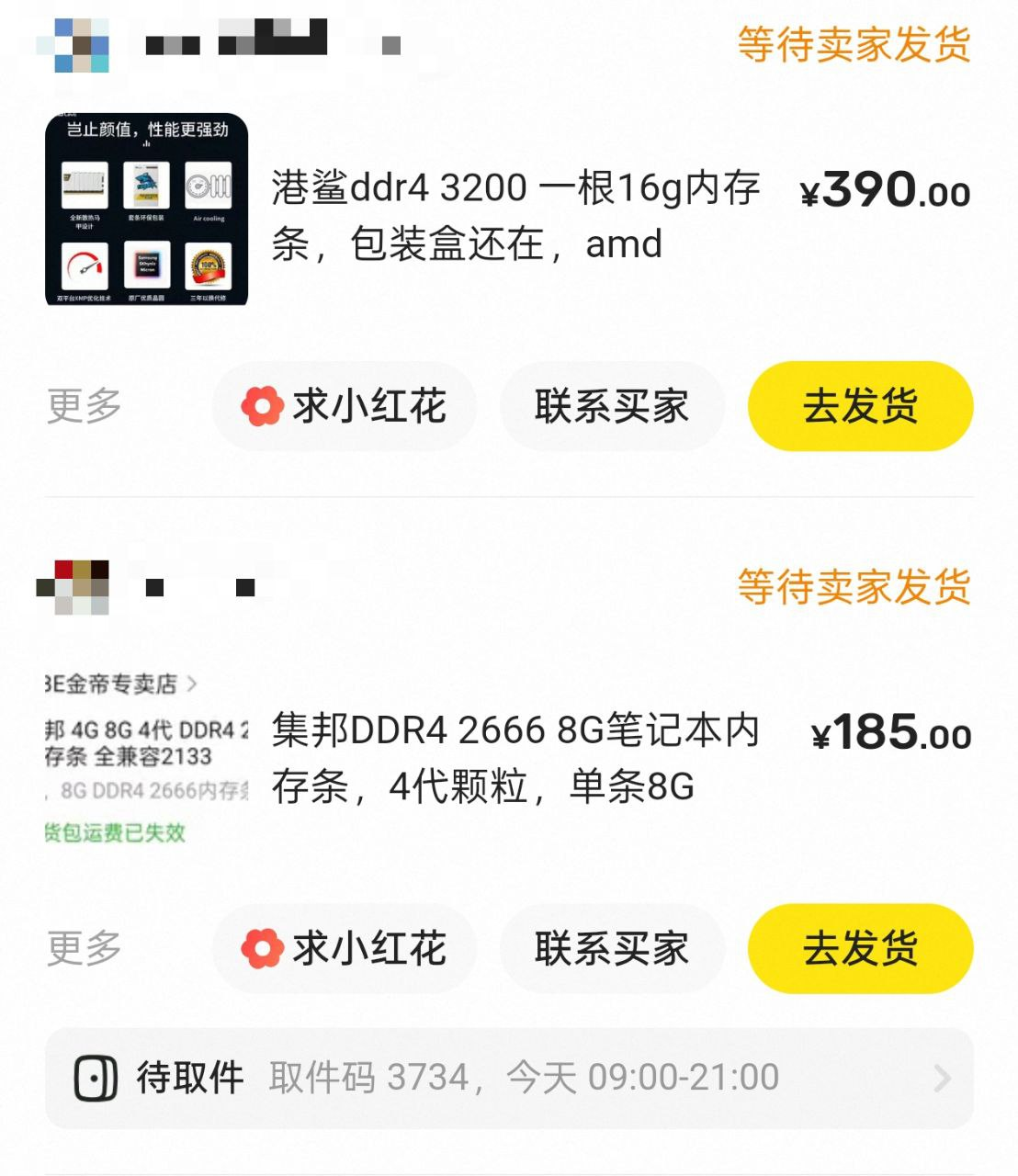
Task: Tap 联系买家 on the 集邦 DDR4 order
Action: [x=612, y=948]
